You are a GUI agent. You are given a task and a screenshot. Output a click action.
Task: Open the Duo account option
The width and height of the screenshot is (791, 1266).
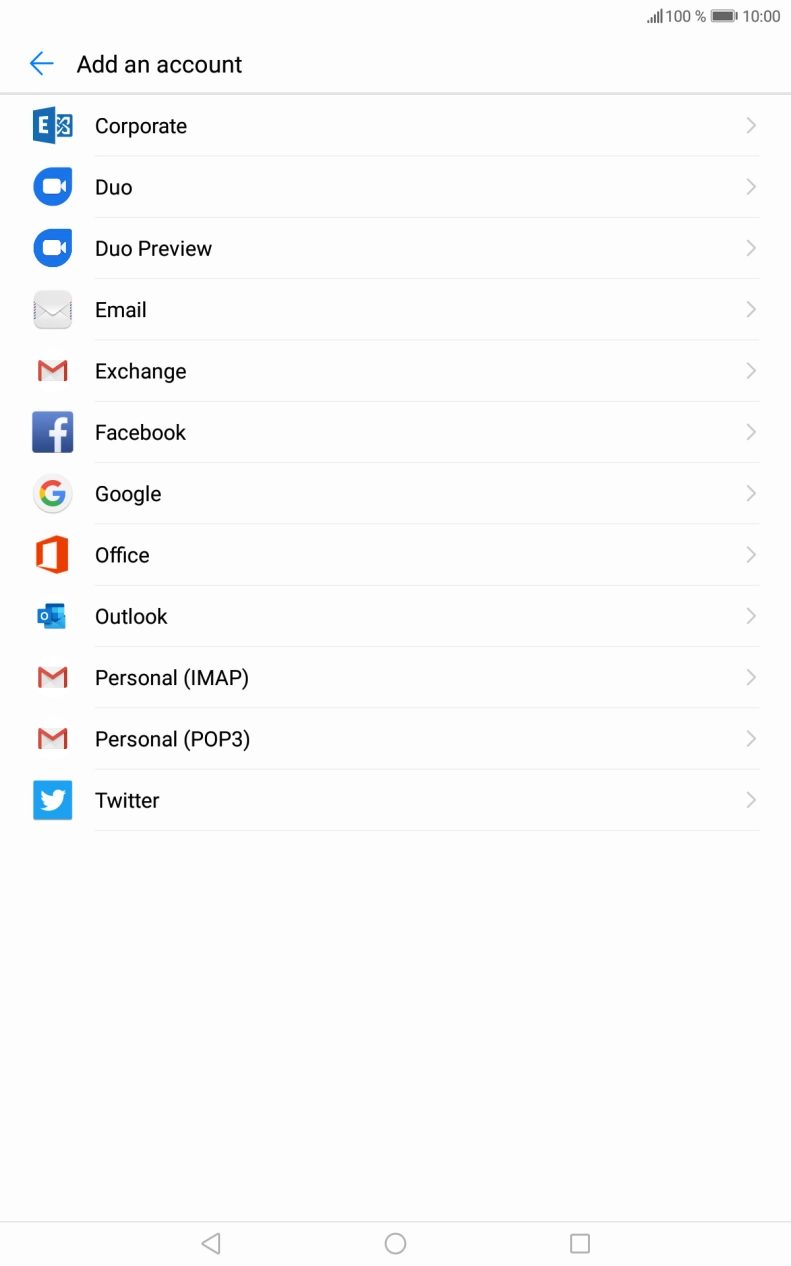click(114, 188)
